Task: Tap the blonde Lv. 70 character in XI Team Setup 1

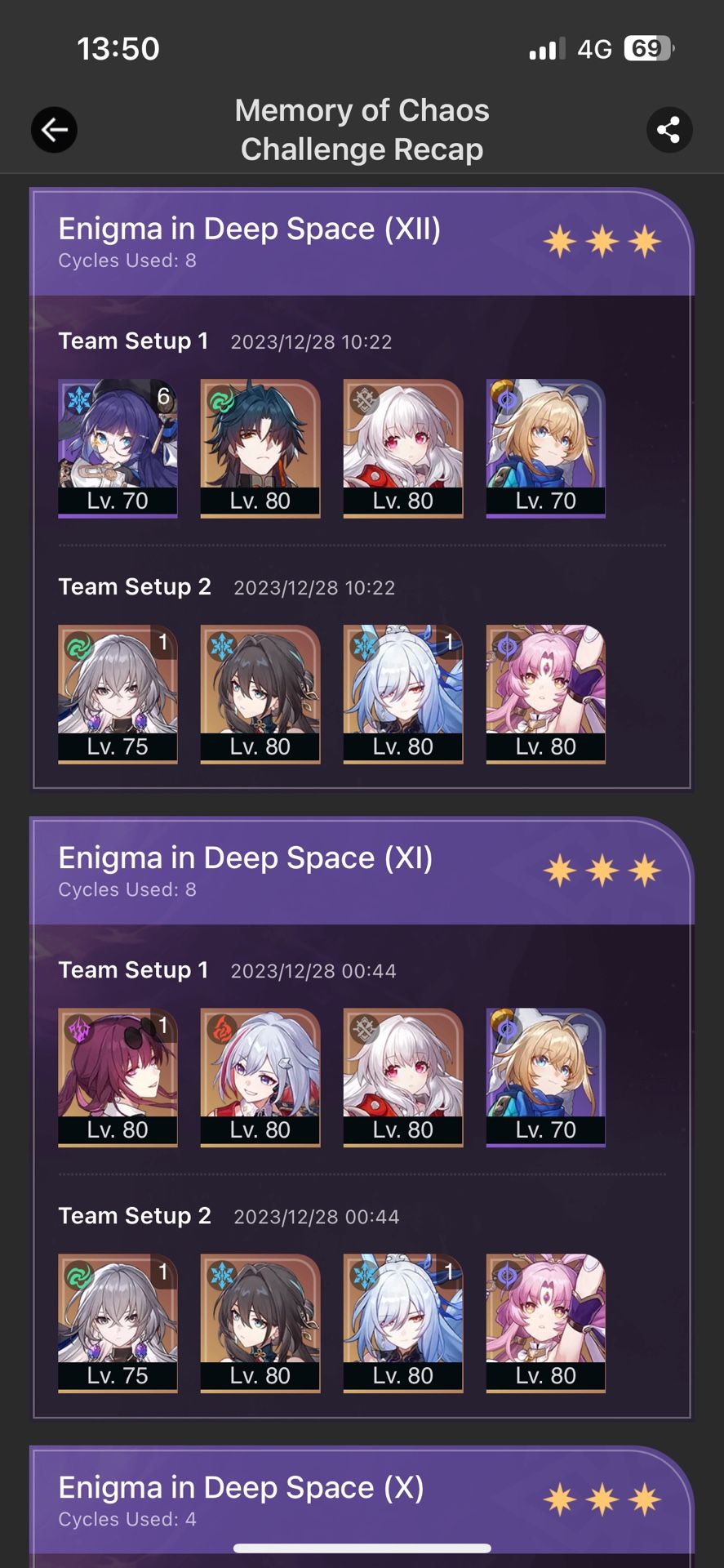Action: coord(545,1076)
